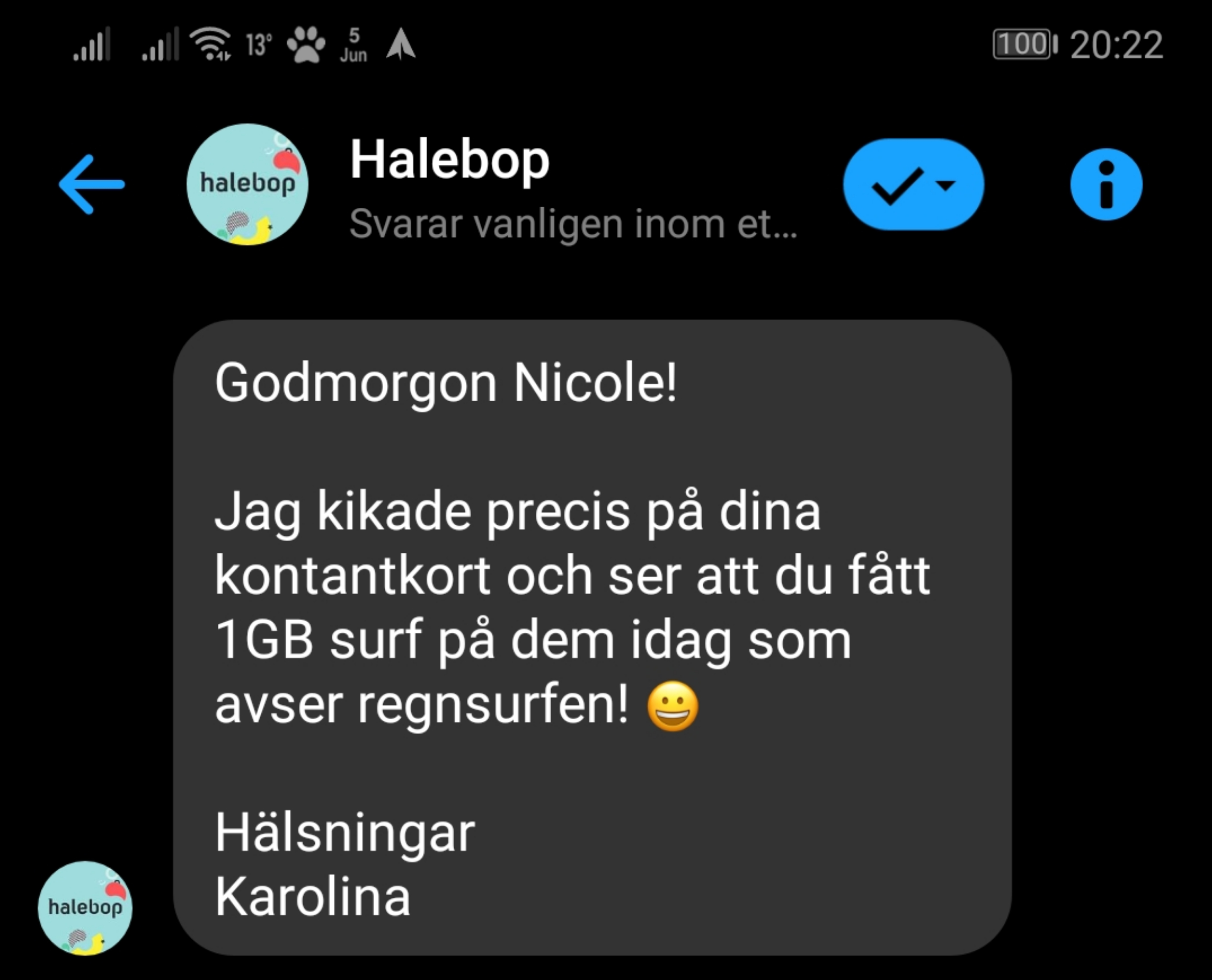Open the mark-as-done checkmark dropdown
Image resolution: width=1212 pixels, height=980 pixels.
click(x=913, y=185)
